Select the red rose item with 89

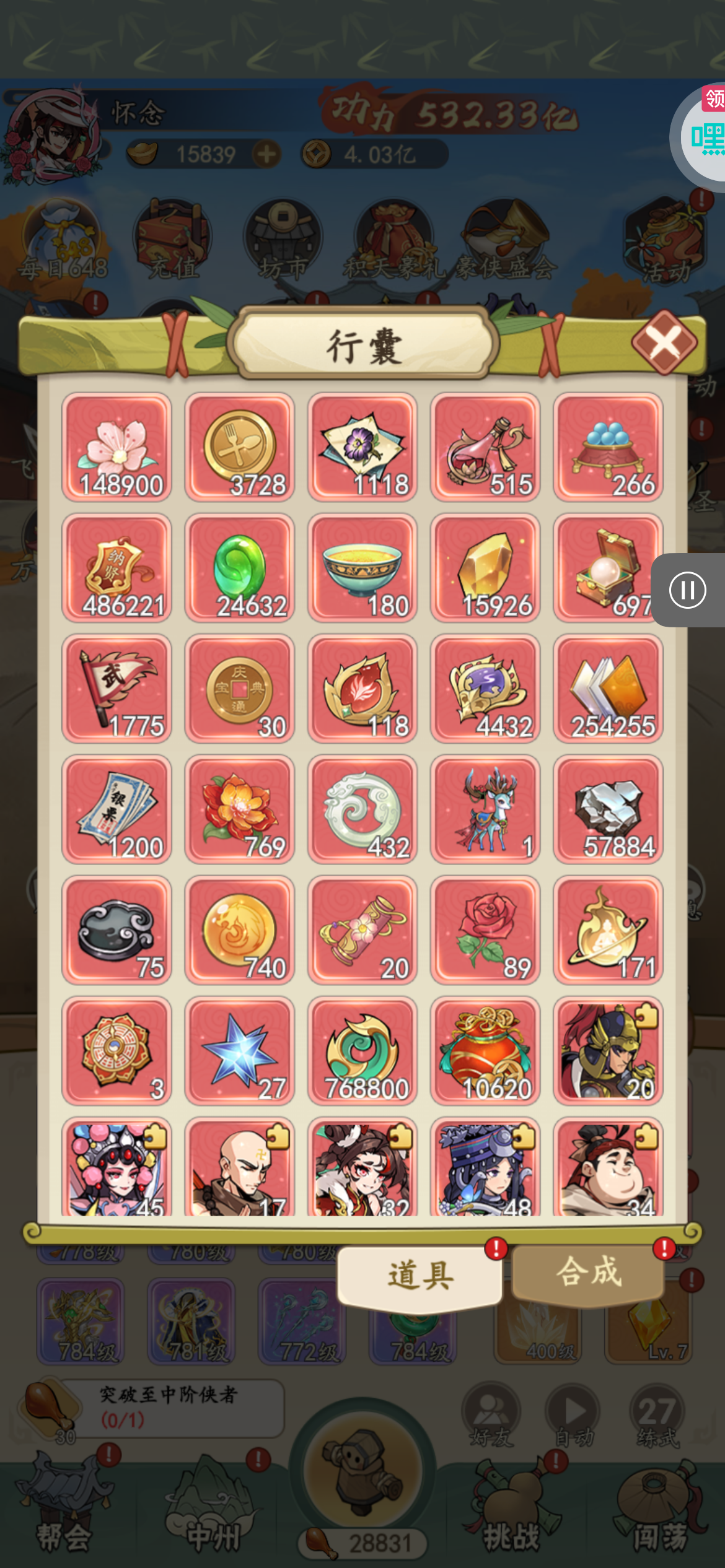tap(485, 930)
